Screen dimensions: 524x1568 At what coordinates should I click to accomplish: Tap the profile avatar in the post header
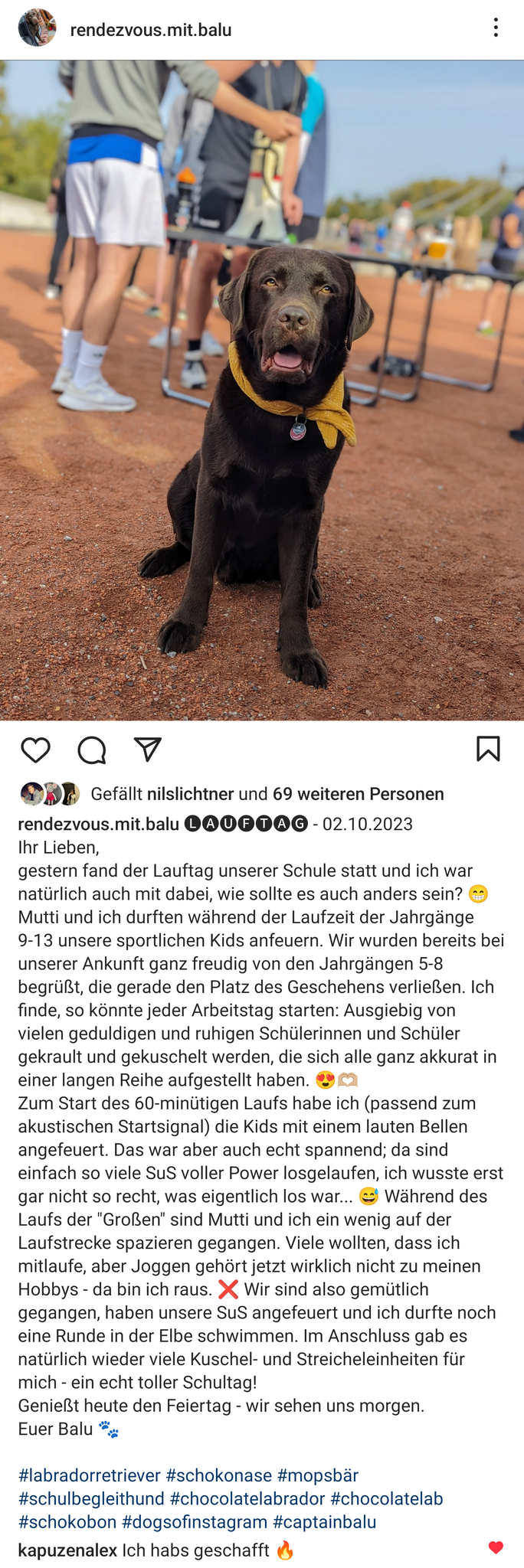pyautogui.click(x=37, y=28)
